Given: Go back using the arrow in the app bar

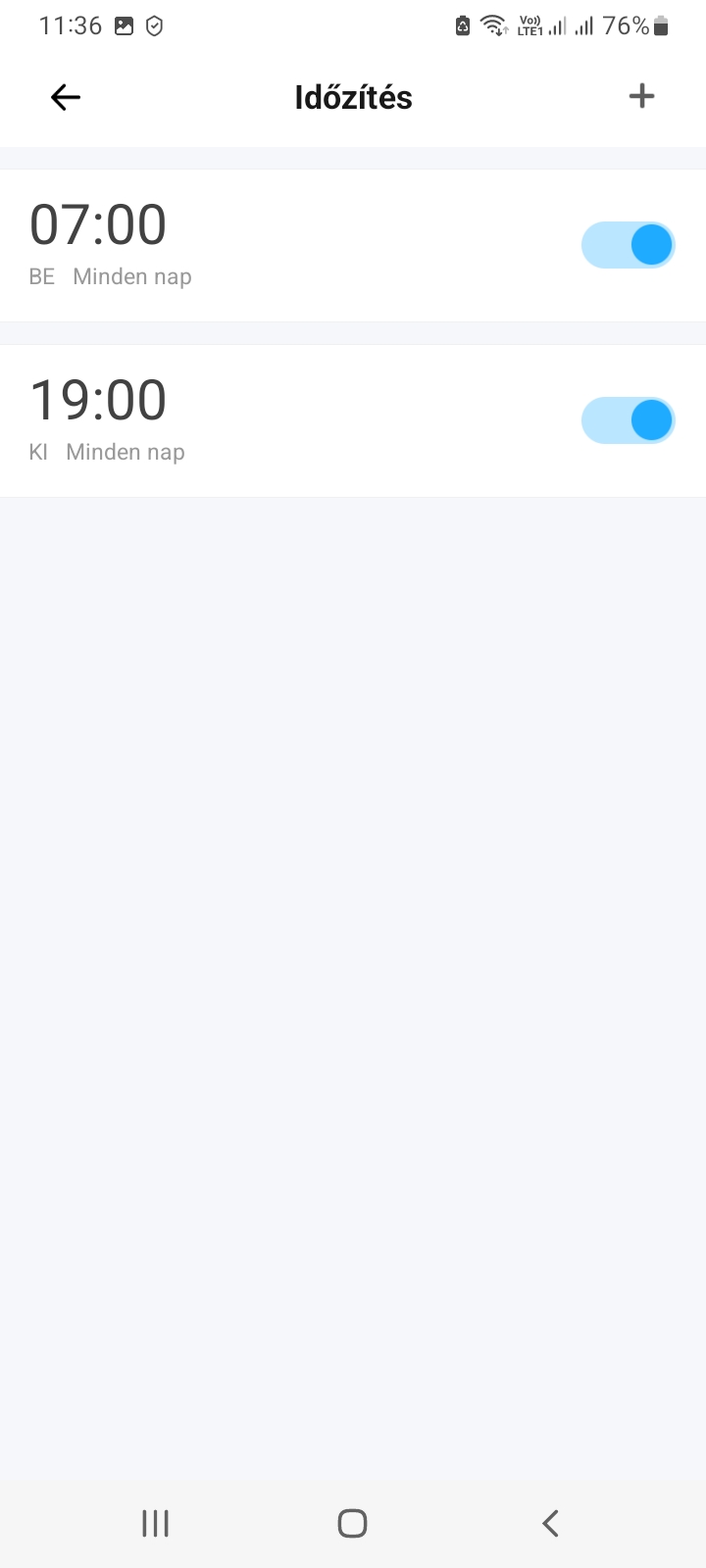Looking at the screenshot, I should click(x=65, y=97).
